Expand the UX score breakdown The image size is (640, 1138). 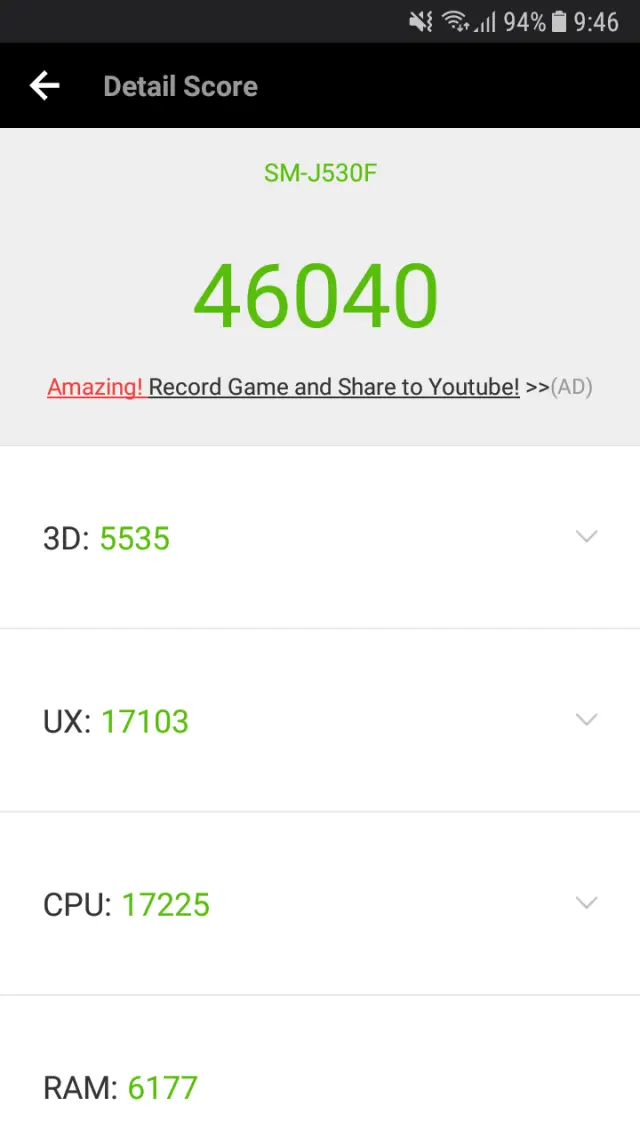pyautogui.click(x=586, y=720)
